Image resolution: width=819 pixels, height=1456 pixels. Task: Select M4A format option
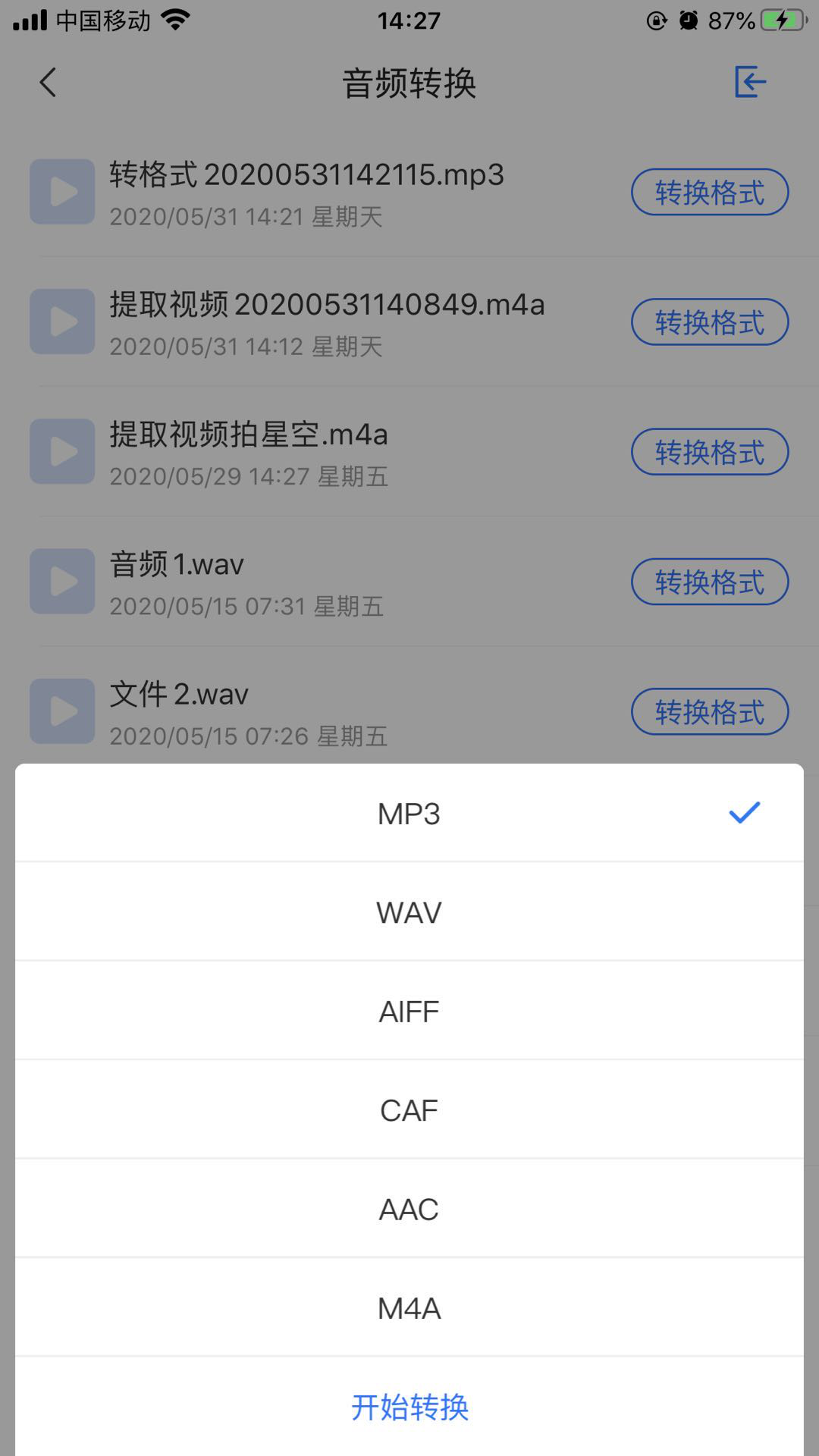409,1308
